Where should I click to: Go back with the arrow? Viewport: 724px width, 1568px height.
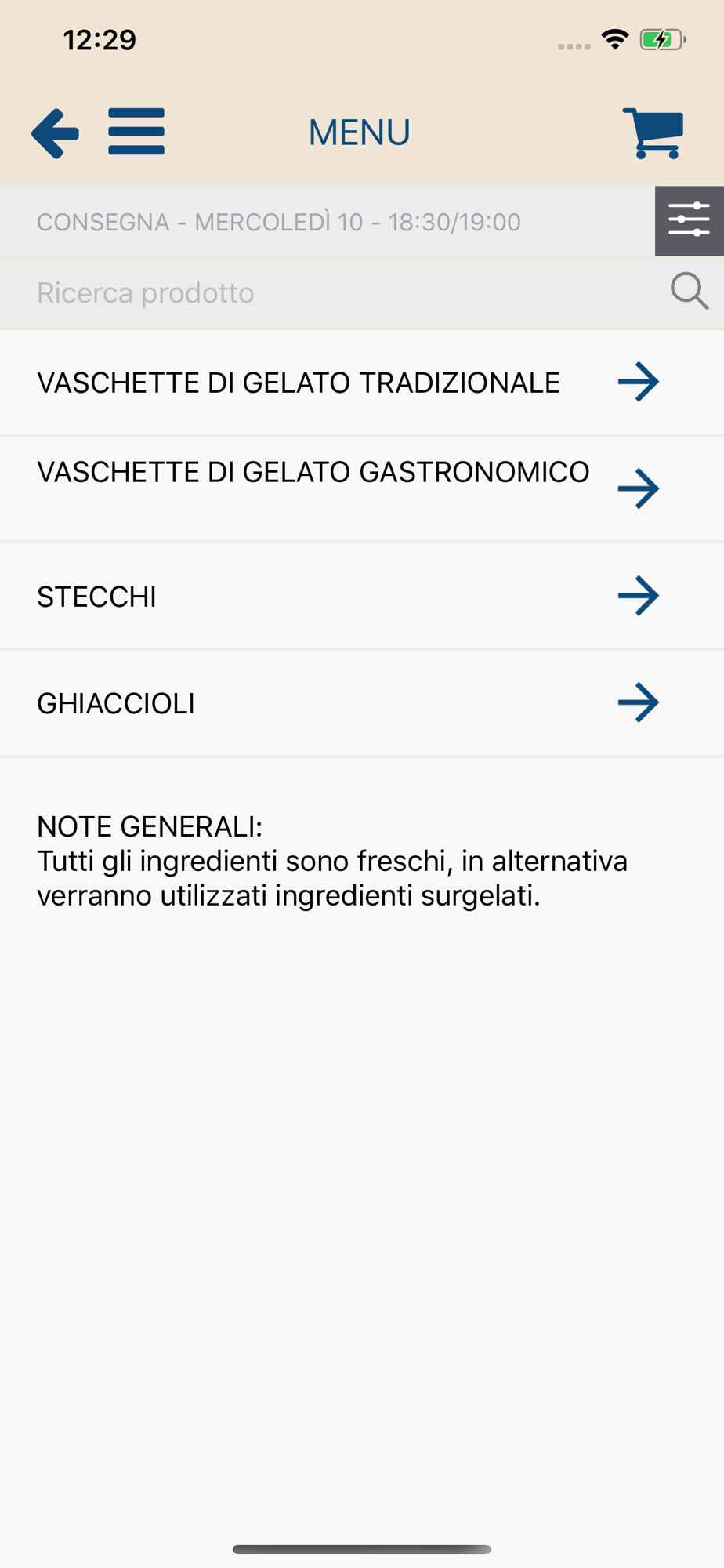pyautogui.click(x=55, y=133)
